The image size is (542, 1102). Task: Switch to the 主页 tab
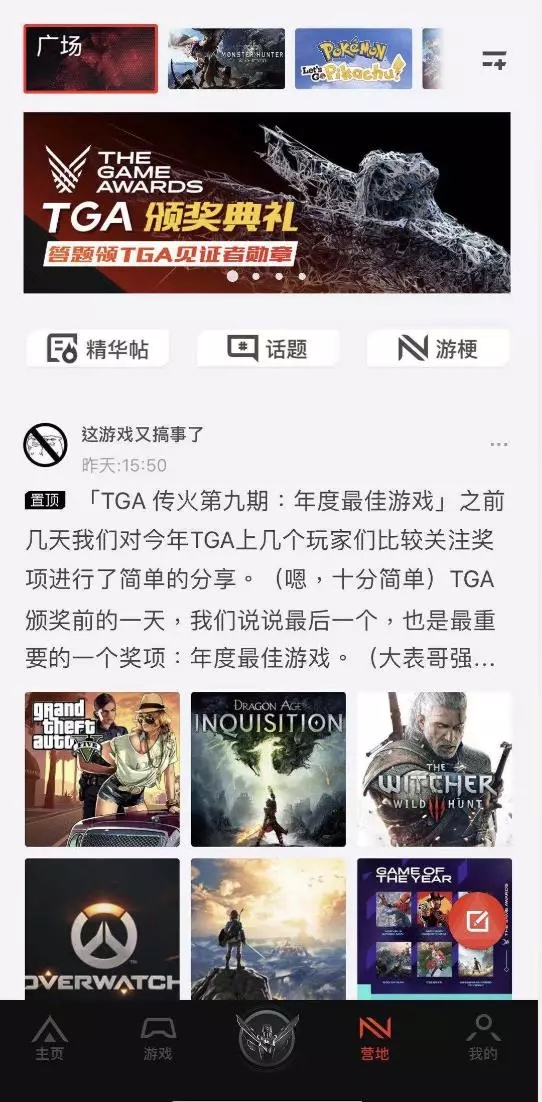click(50, 1037)
